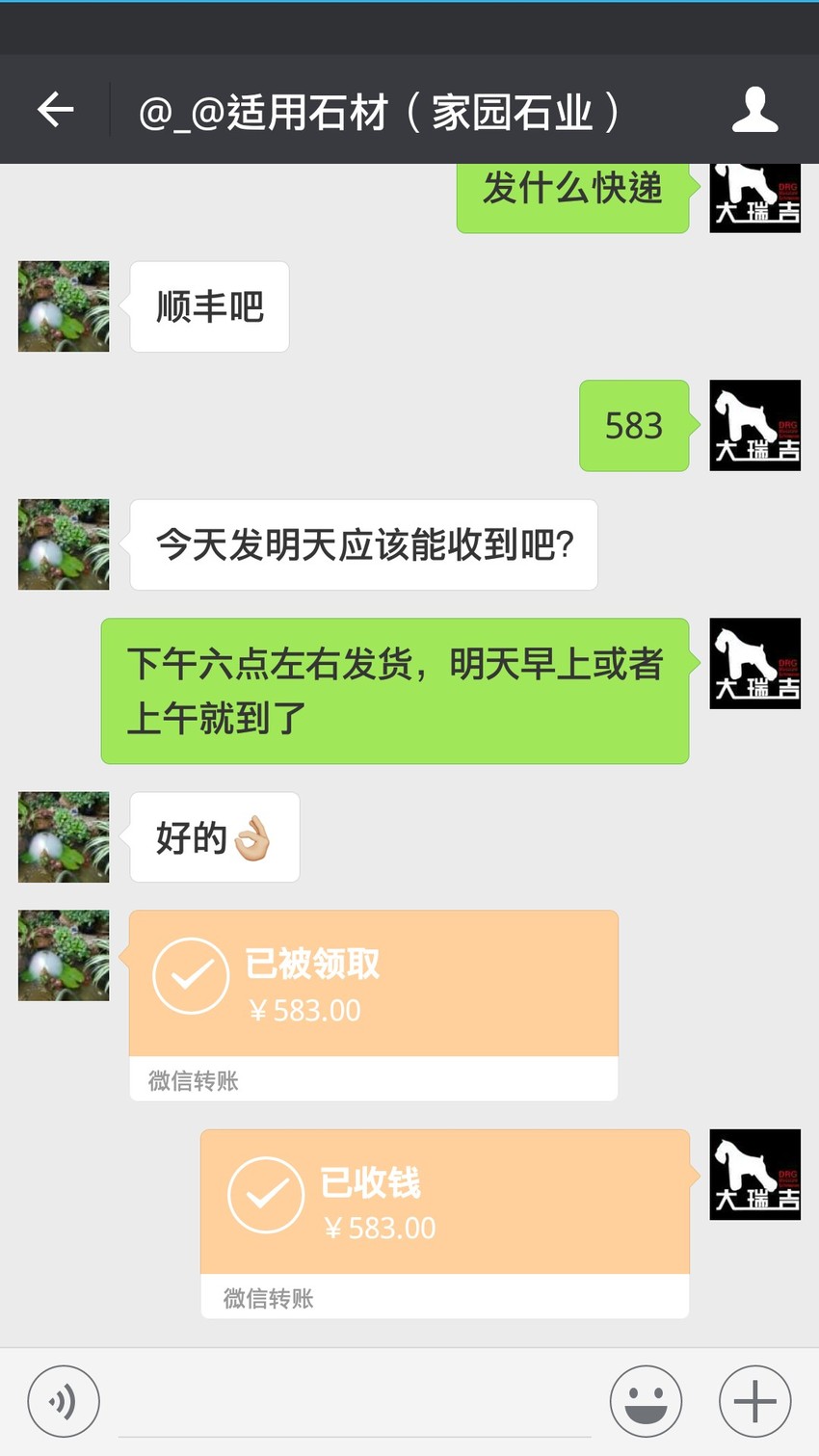Viewport: 819px width, 1456px height.
Task: Go back using the arrow icon
Action: click(56, 110)
